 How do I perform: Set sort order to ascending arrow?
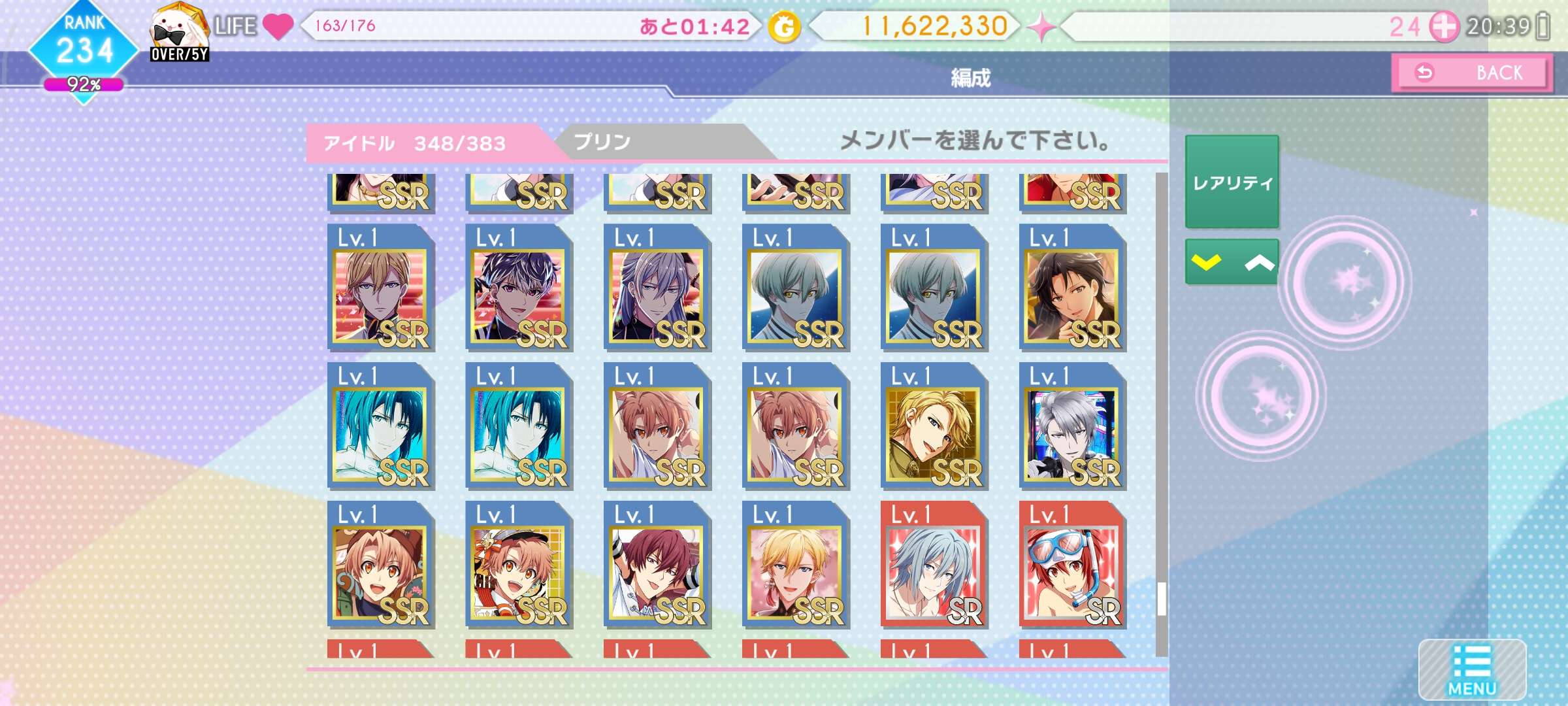pos(1259,263)
